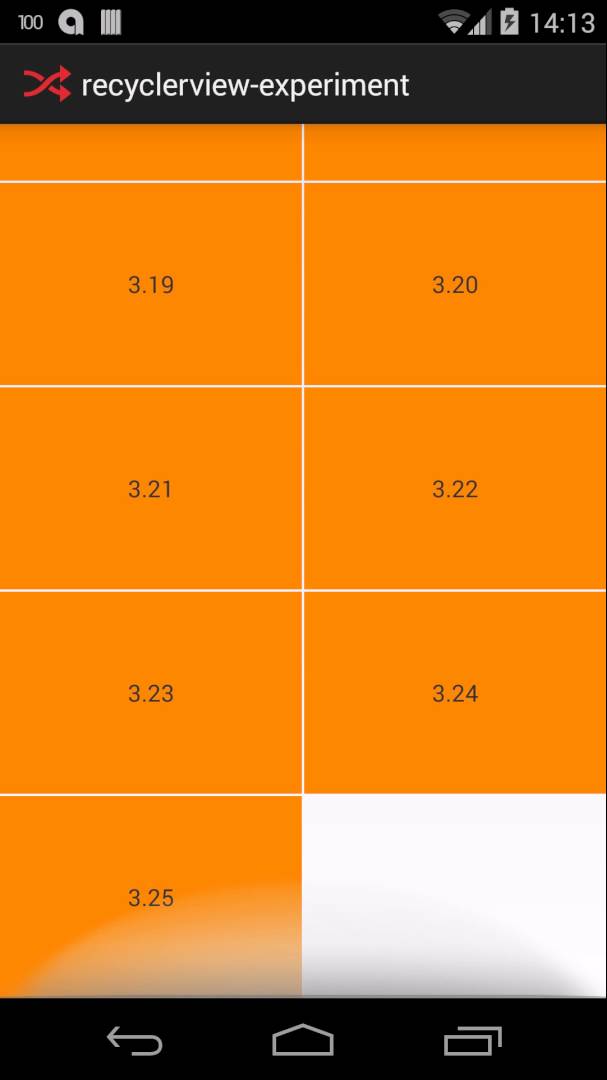
Task: Choose the 3.24 cell
Action: (x=455, y=693)
